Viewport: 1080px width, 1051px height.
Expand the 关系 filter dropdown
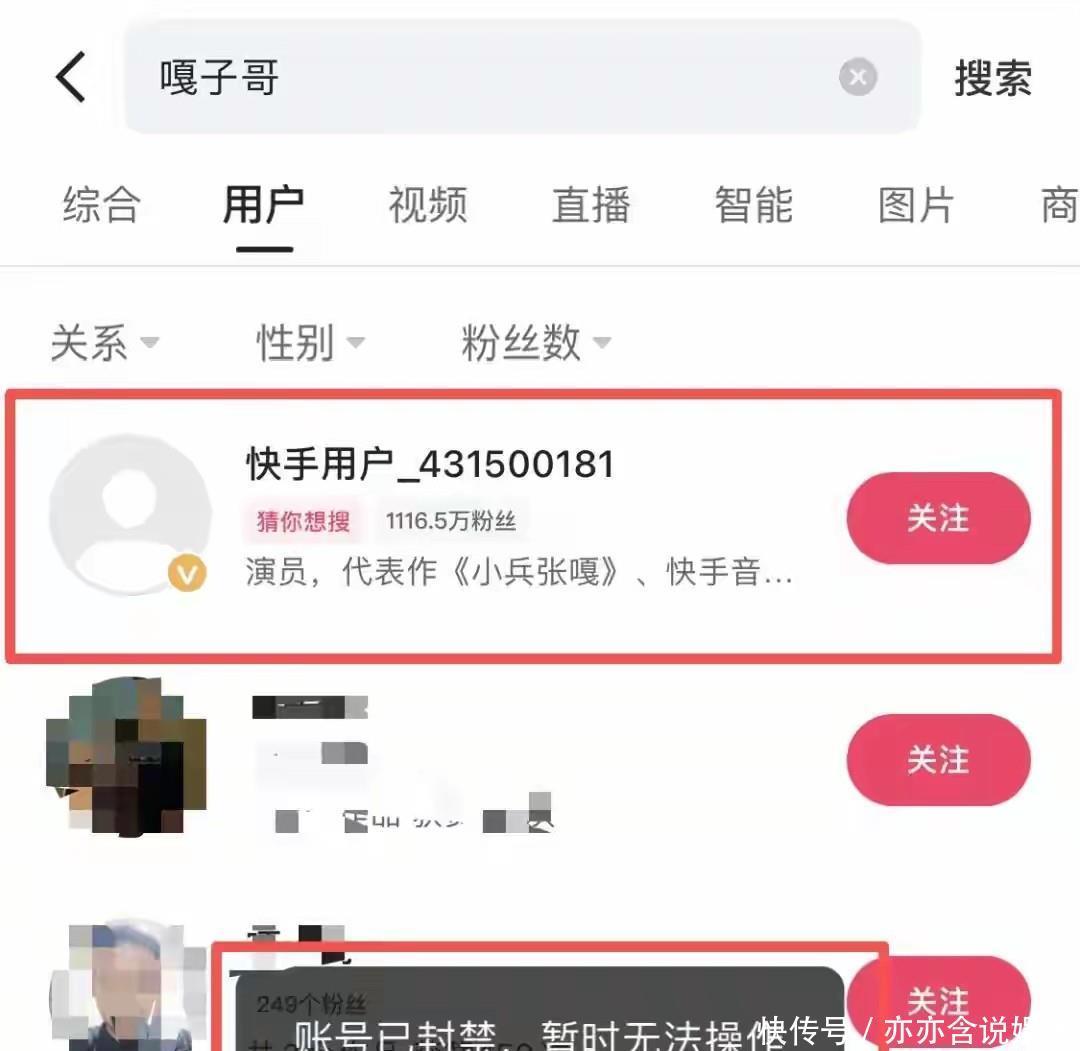[104, 343]
